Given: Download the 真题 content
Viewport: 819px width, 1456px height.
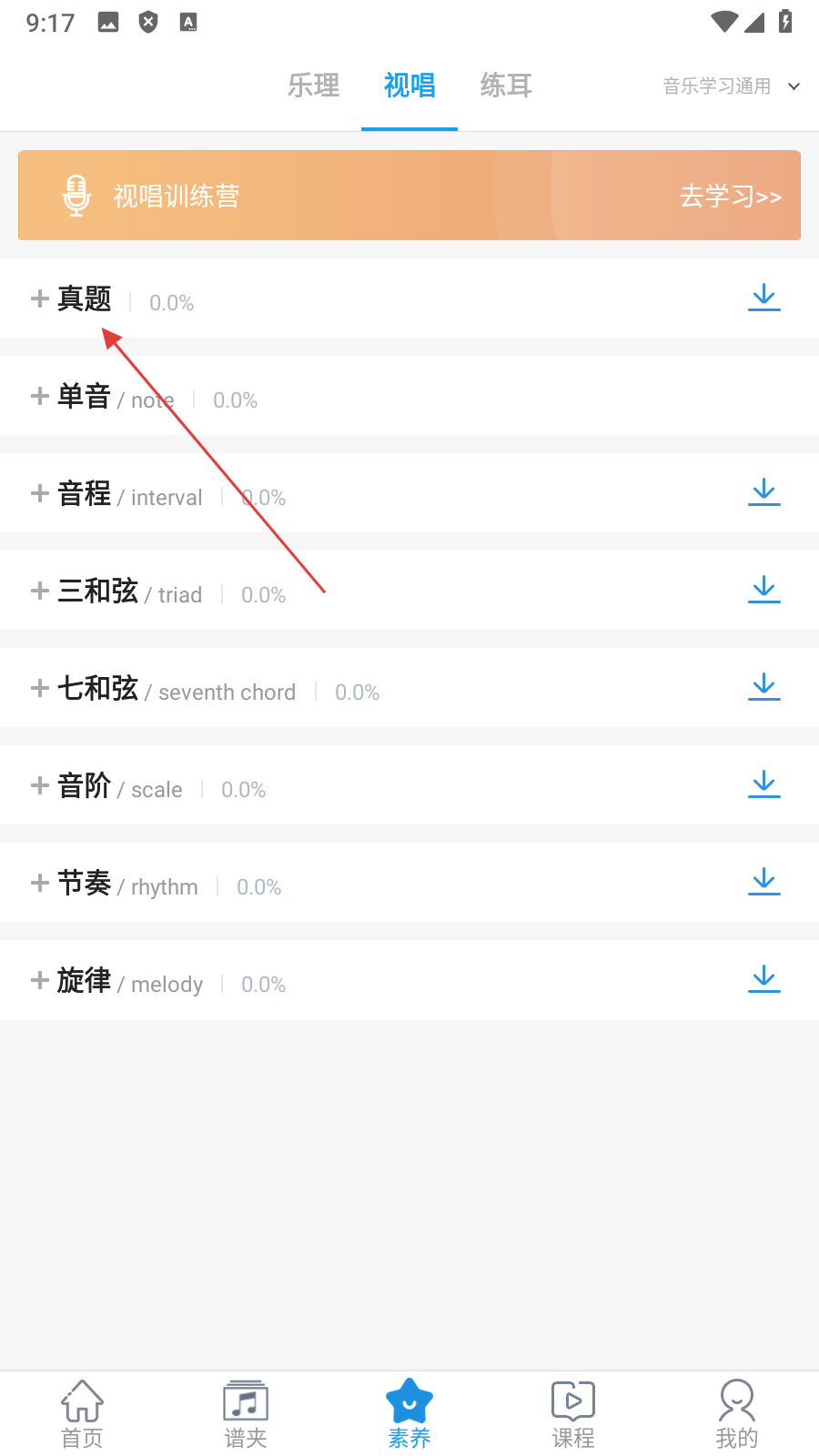Looking at the screenshot, I should pyautogui.click(x=764, y=298).
